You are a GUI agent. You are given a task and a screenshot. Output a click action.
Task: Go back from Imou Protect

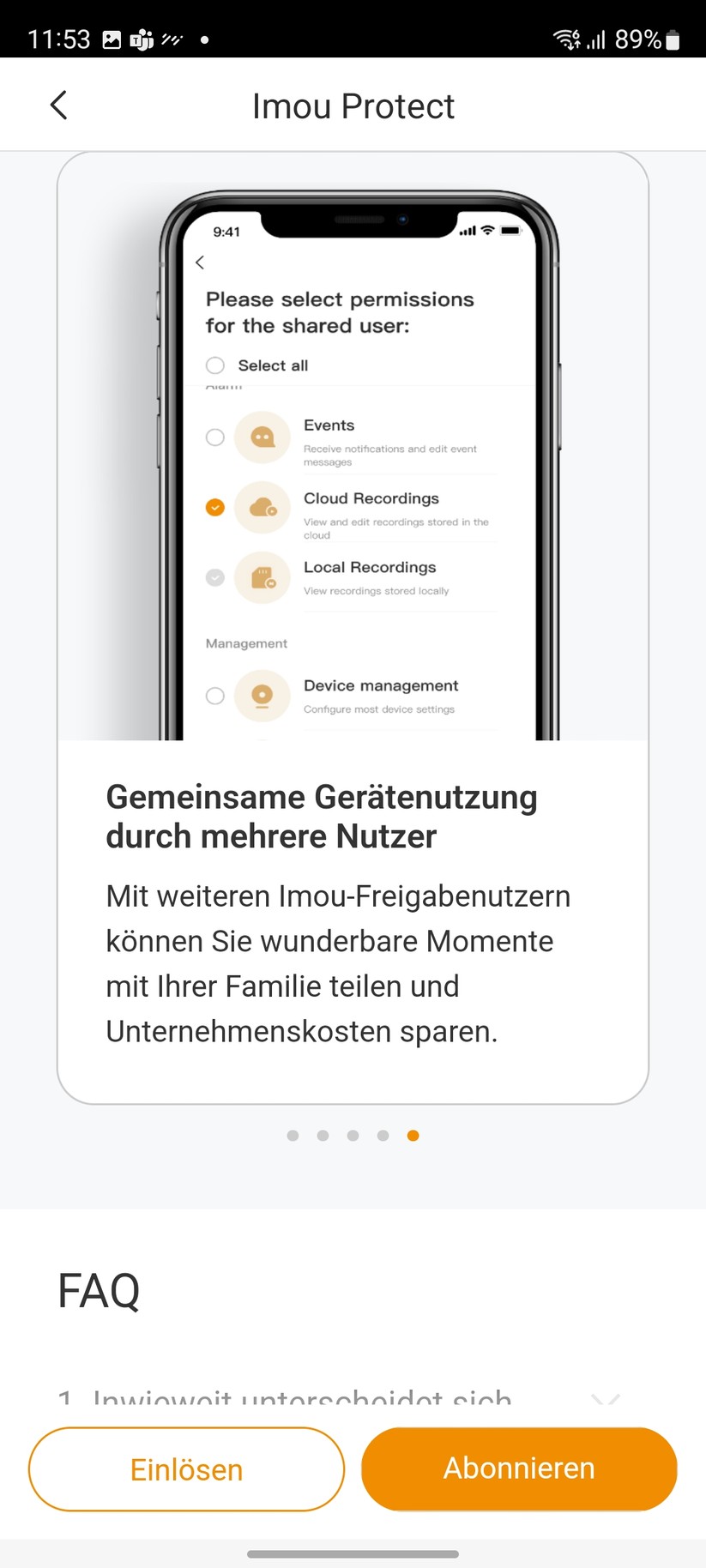58,106
